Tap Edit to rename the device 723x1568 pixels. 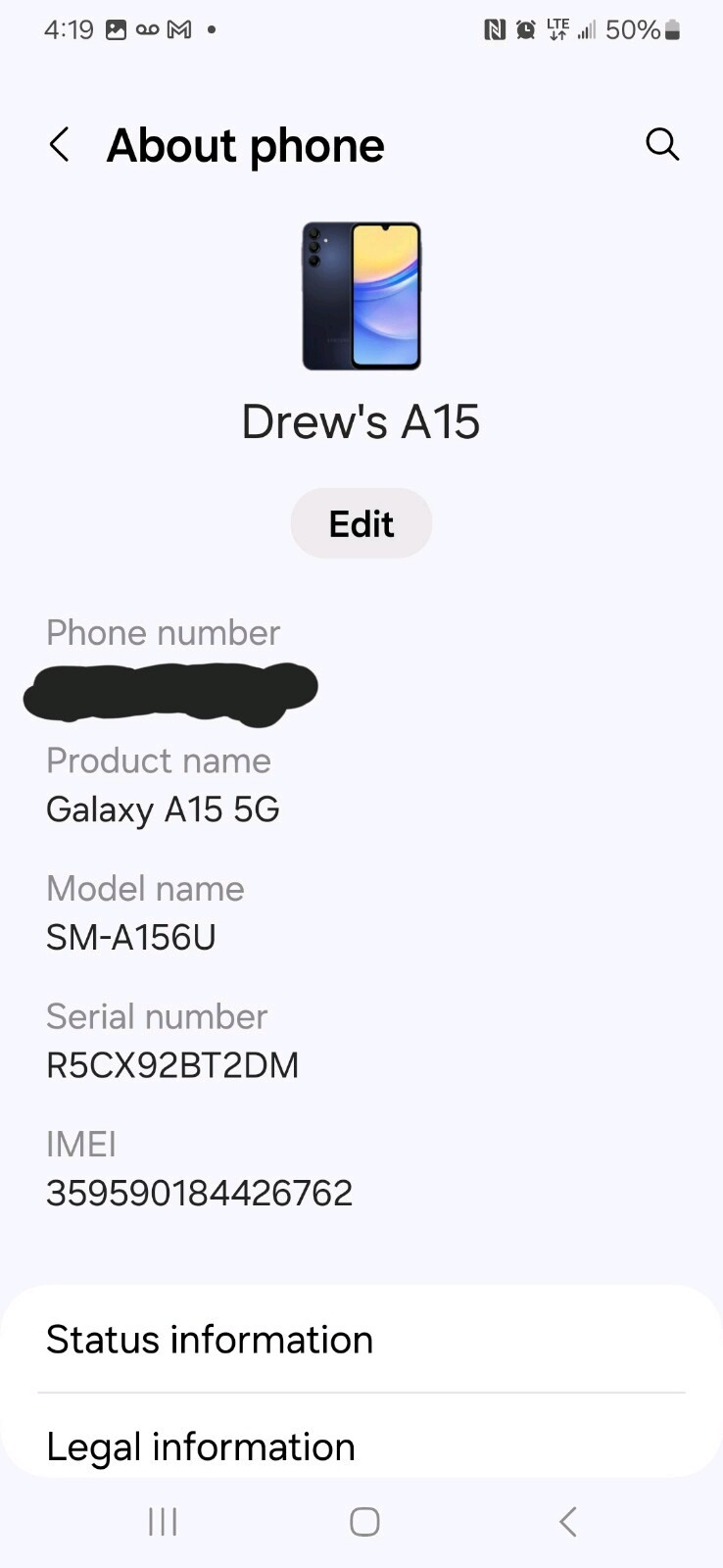click(x=361, y=523)
